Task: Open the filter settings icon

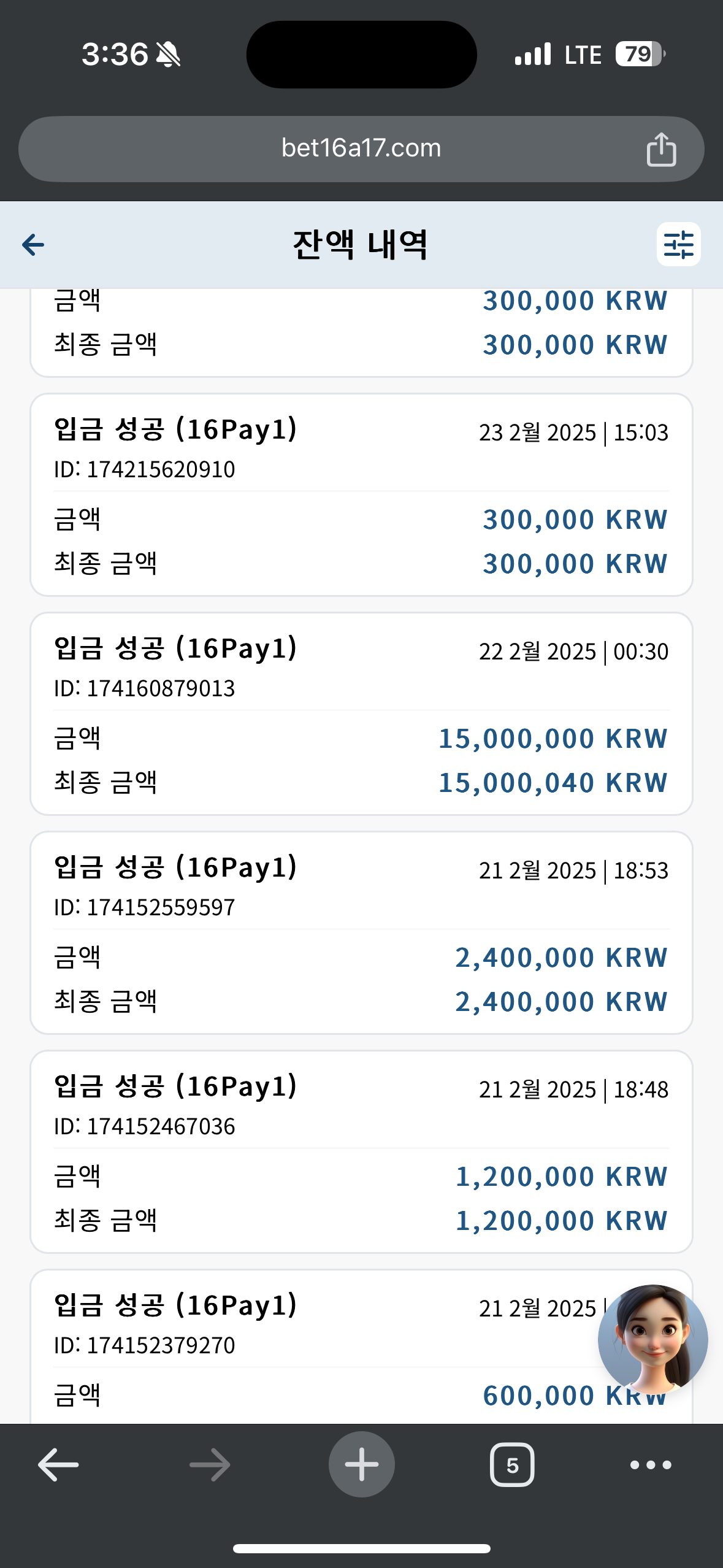Action: [x=678, y=244]
